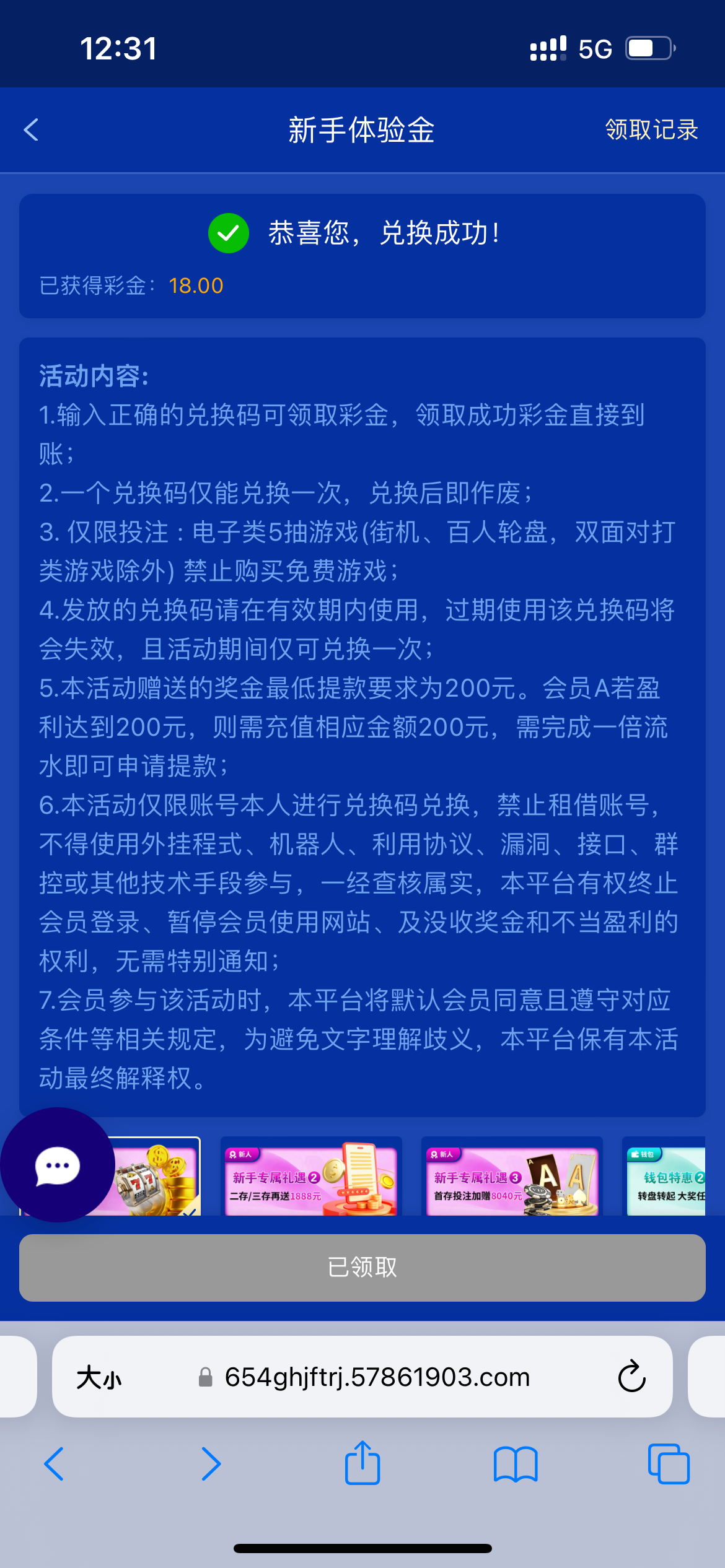This screenshot has height=1568, width=725.
Task: Open the 新手专属礼遇3 promo banner
Action: click(x=512, y=1178)
